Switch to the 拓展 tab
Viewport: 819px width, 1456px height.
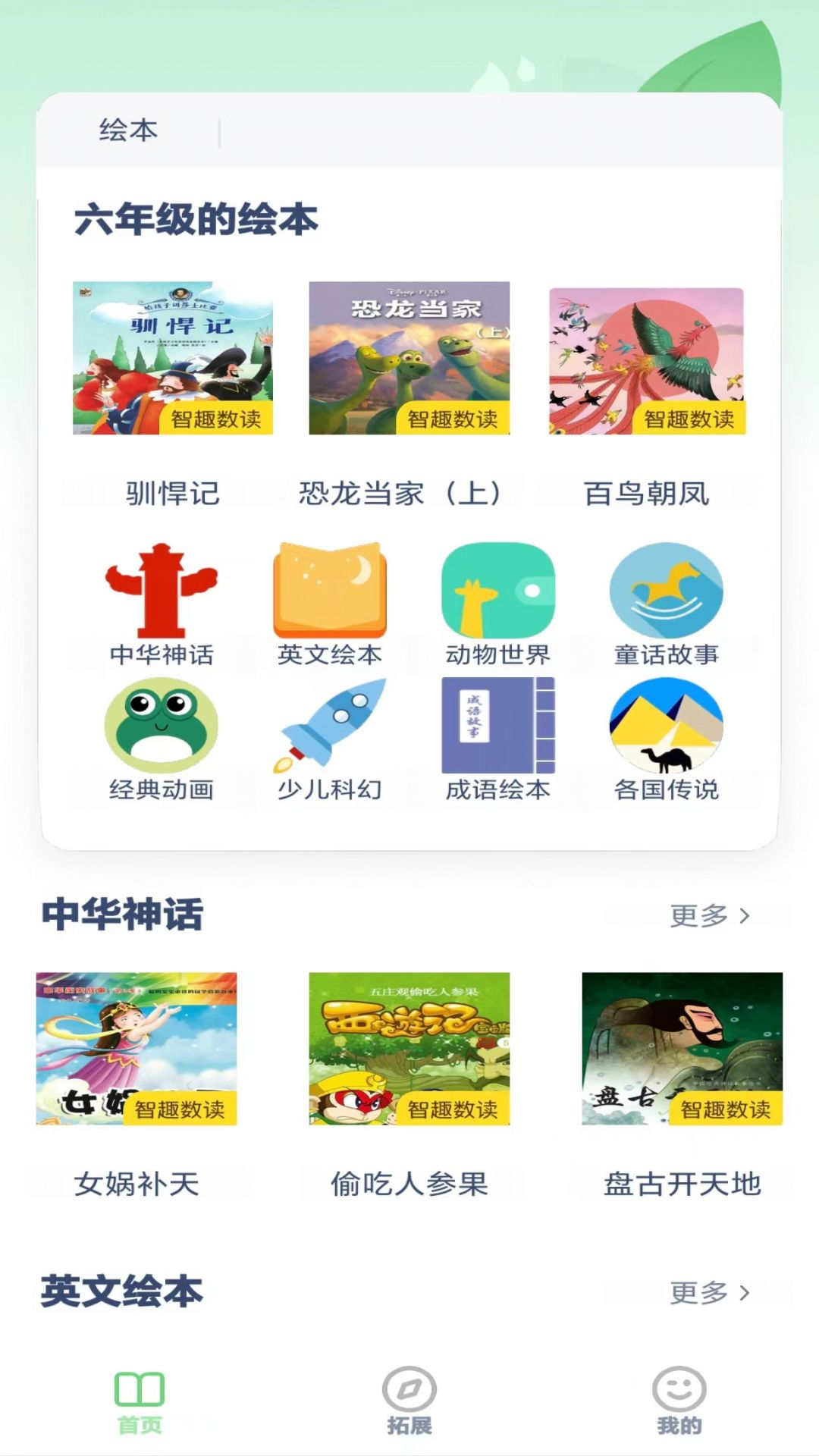click(x=409, y=1401)
